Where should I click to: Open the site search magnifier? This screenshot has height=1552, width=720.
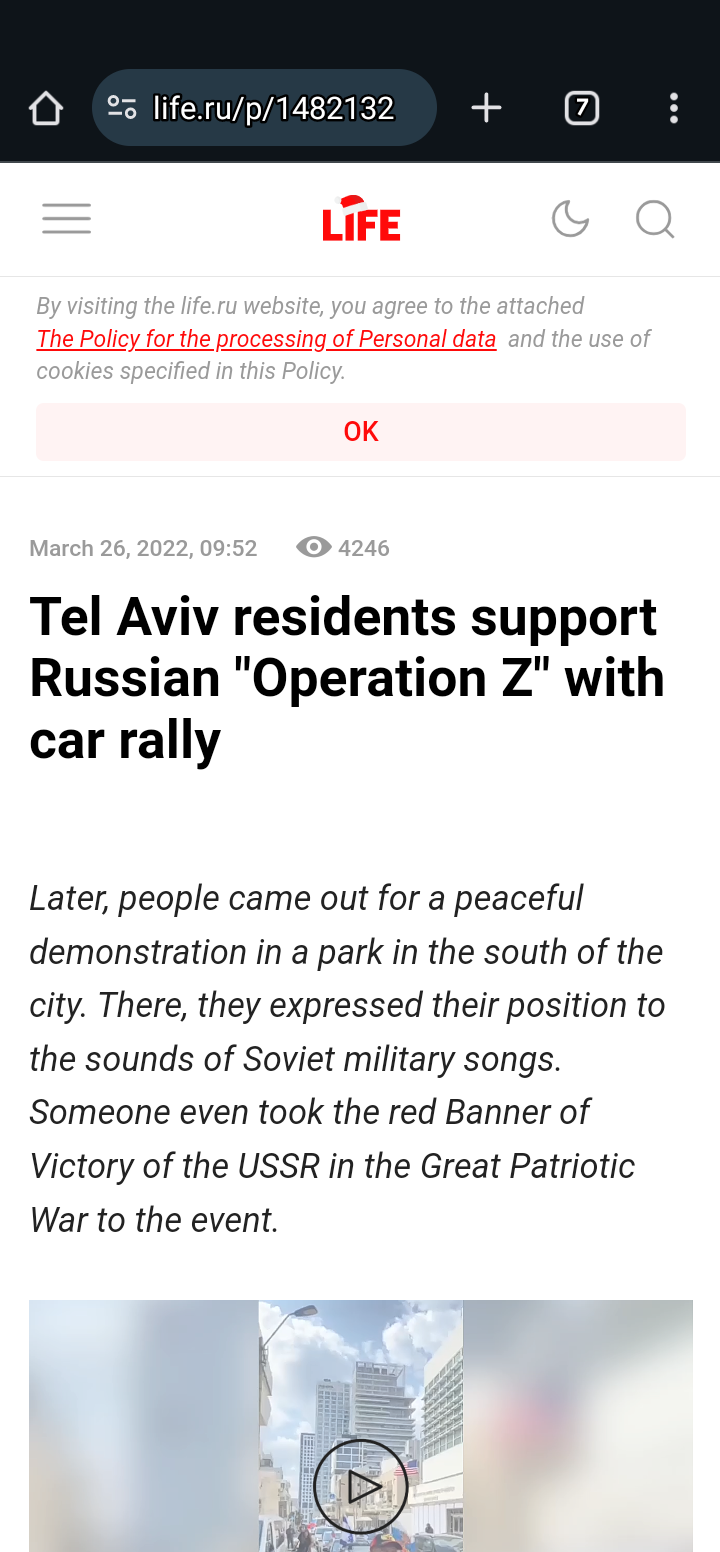(x=656, y=219)
